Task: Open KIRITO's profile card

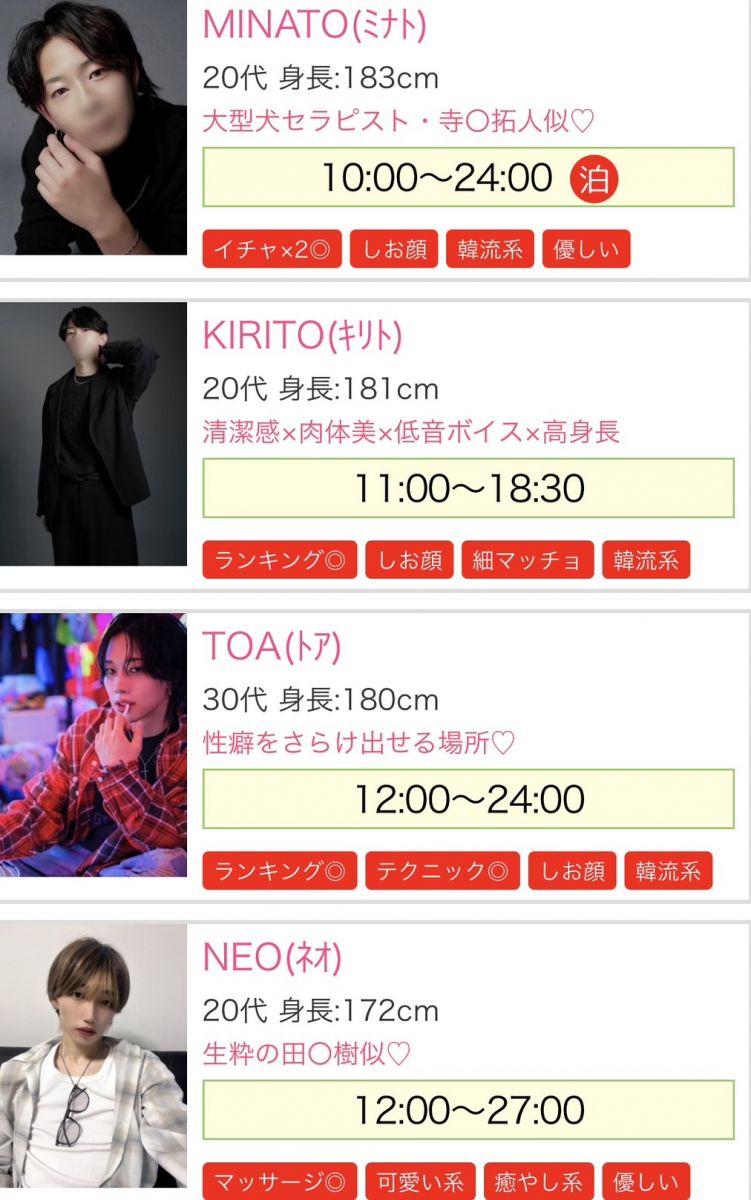Action: pyautogui.click(x=302, y=337)
